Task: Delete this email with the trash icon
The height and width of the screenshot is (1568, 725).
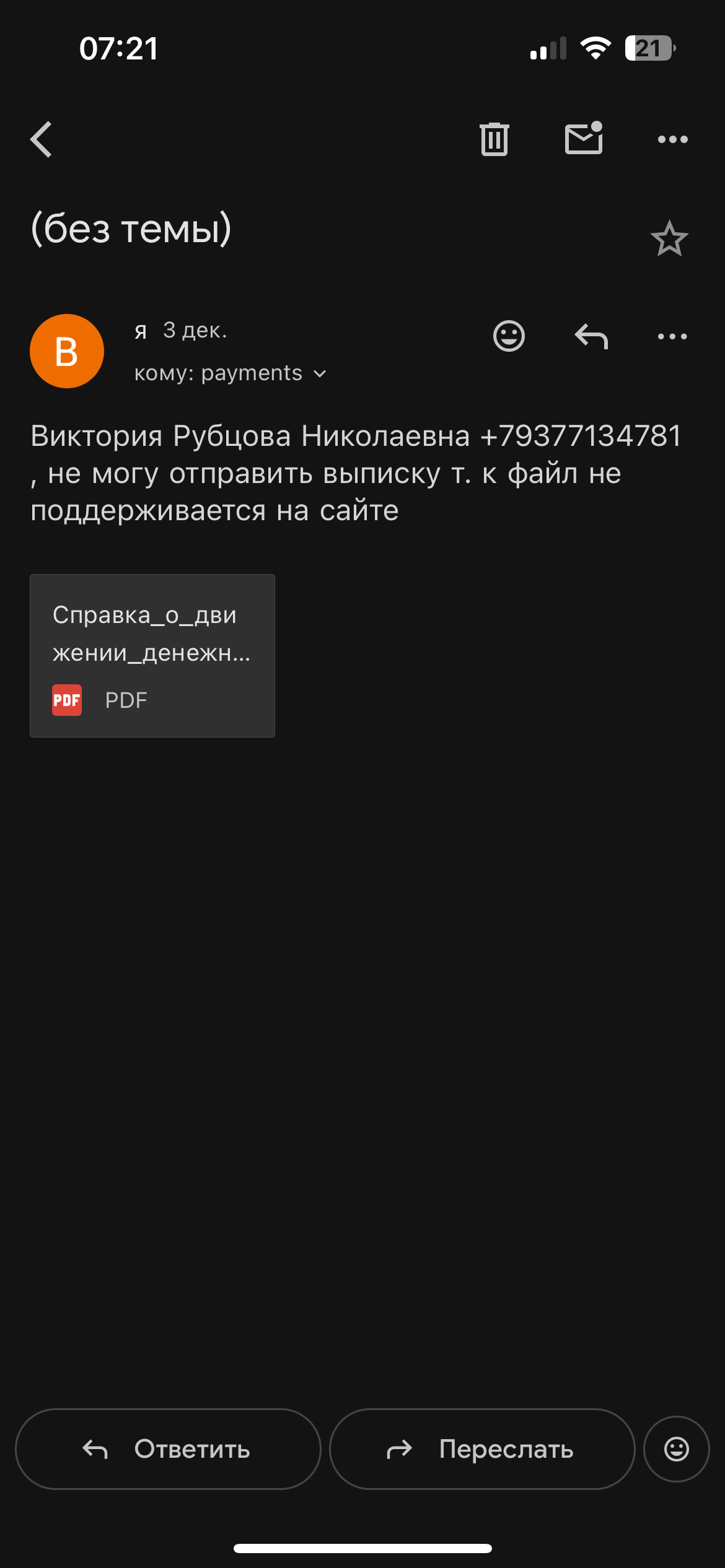Action: (494, 139)
